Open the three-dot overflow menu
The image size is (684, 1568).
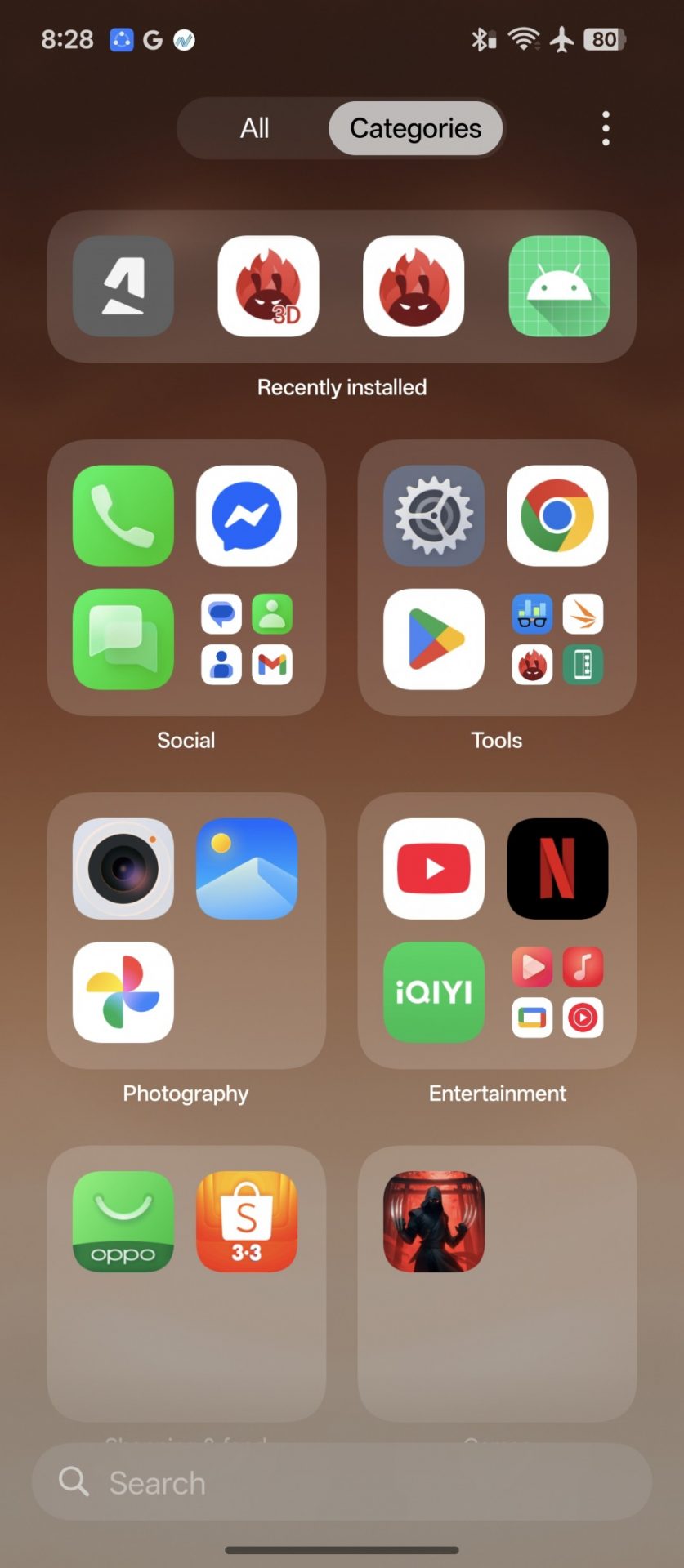(x=606, y=128)
